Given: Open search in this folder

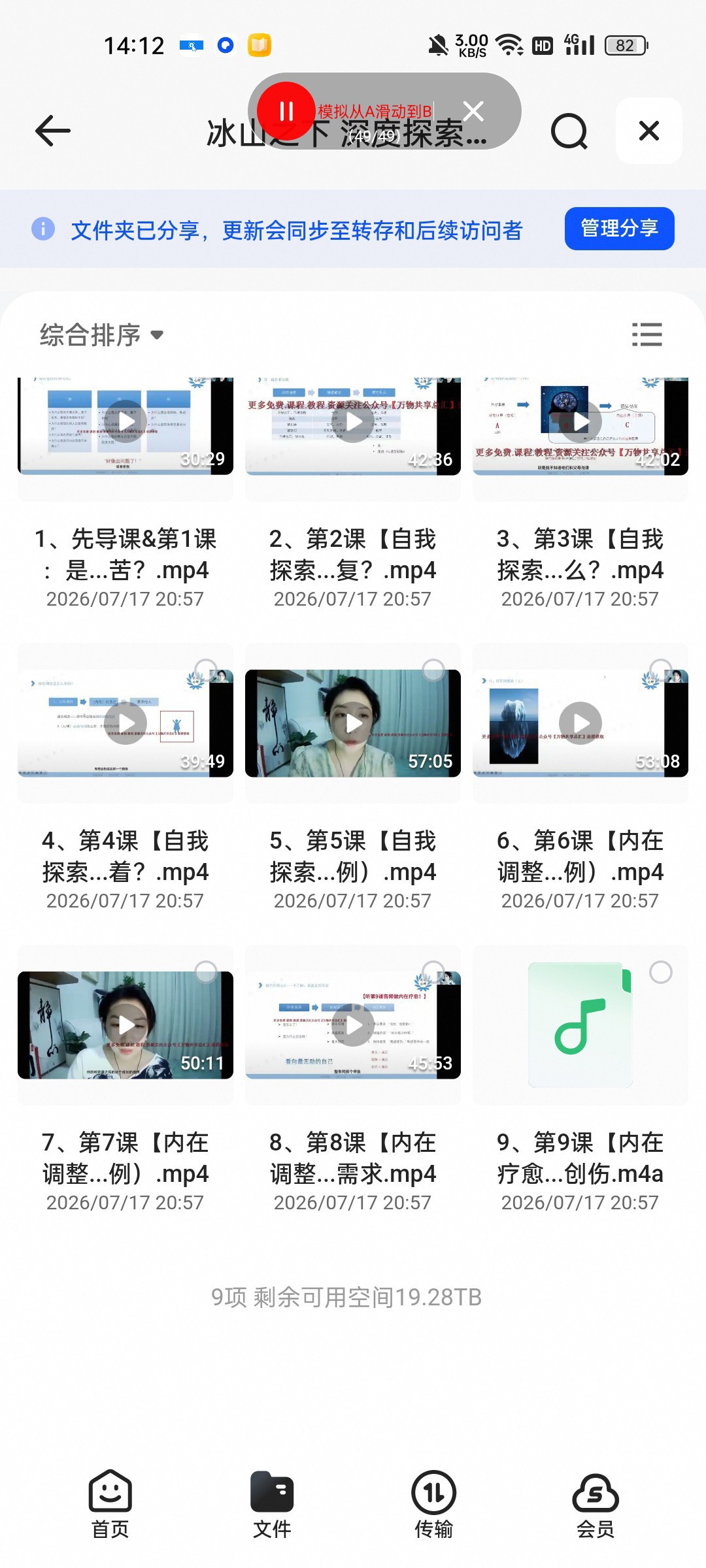Looking at the screenshot, I should pyautogui.click(x=569, y=131).
